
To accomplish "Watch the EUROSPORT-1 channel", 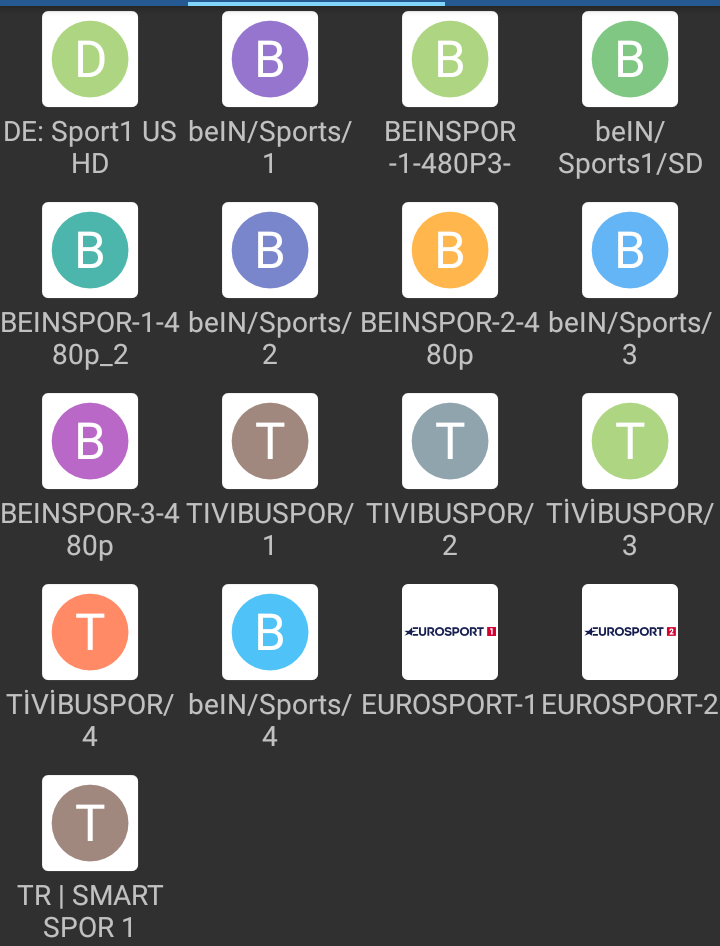I will tap(450, 632).
